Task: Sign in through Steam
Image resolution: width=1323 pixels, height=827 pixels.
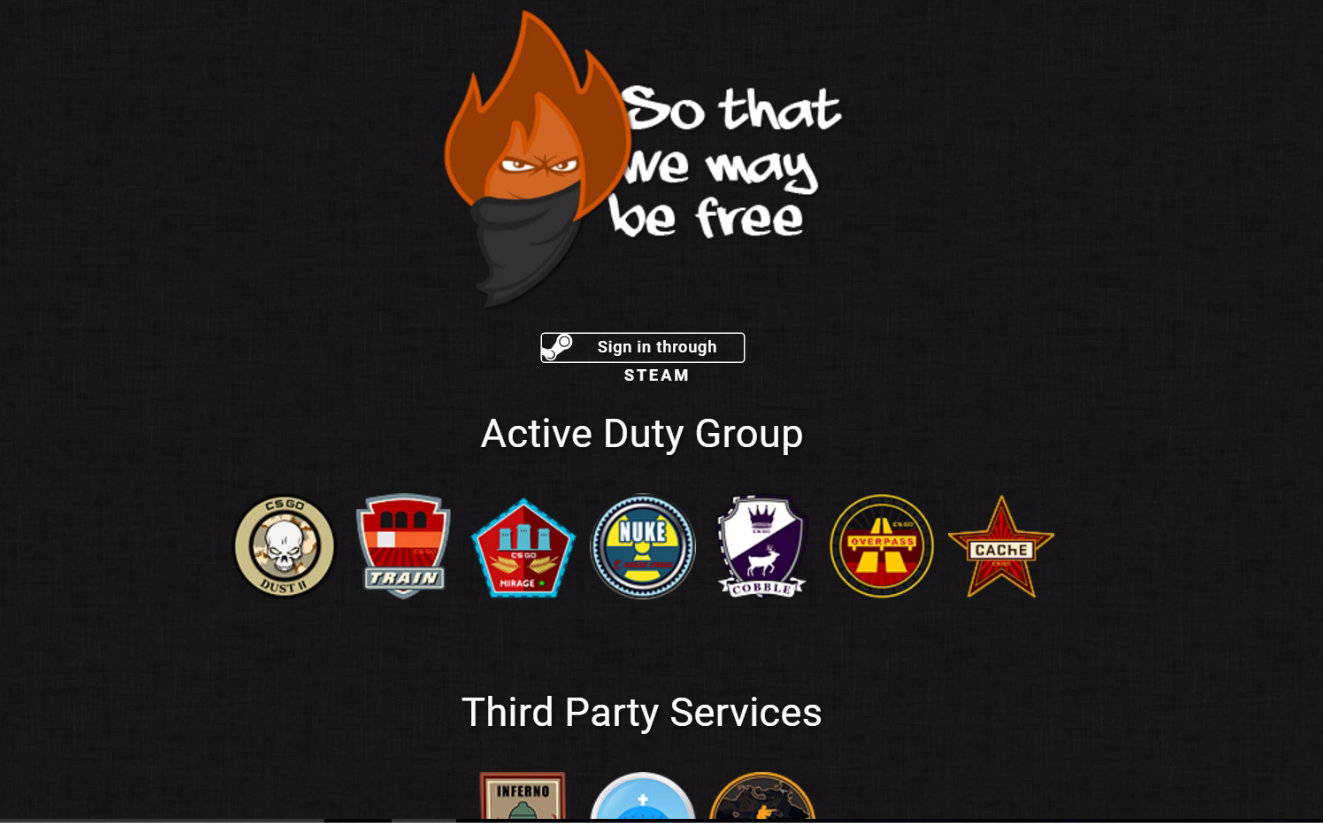Action: [x=643, y=348]
